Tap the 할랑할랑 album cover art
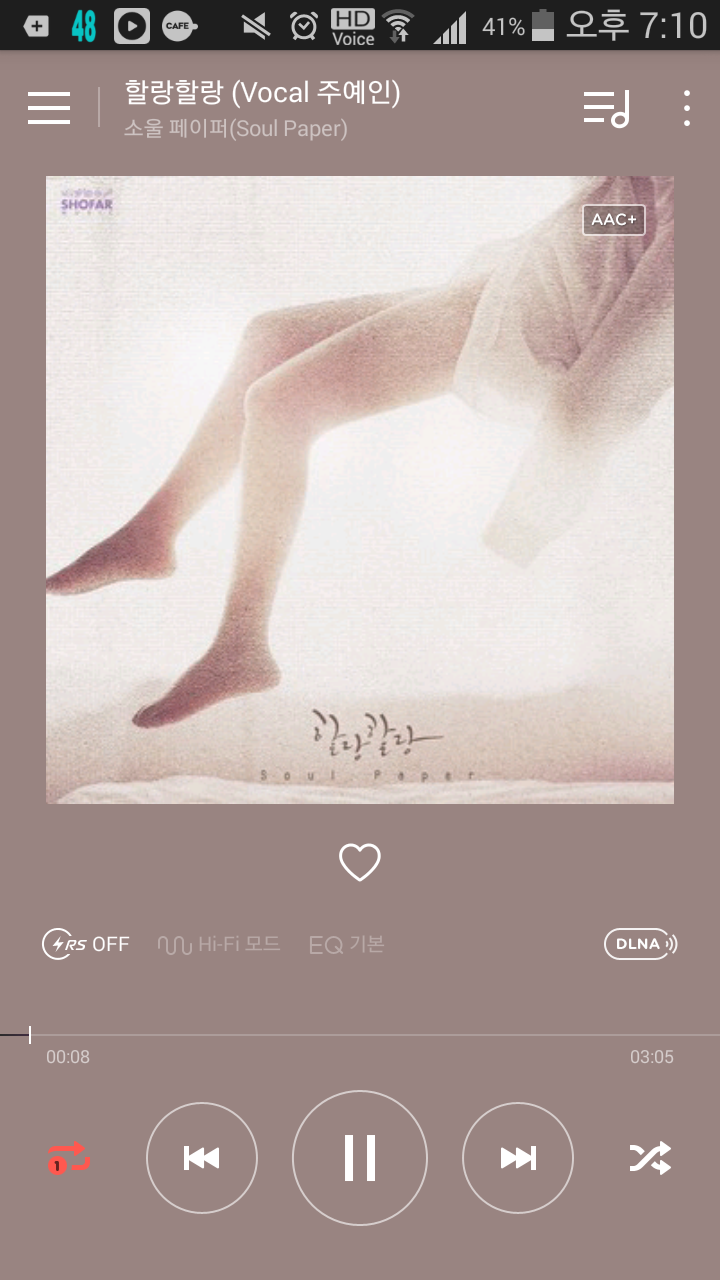The width and height of the screenshot is (720, 1280). (x=360, y=490)
